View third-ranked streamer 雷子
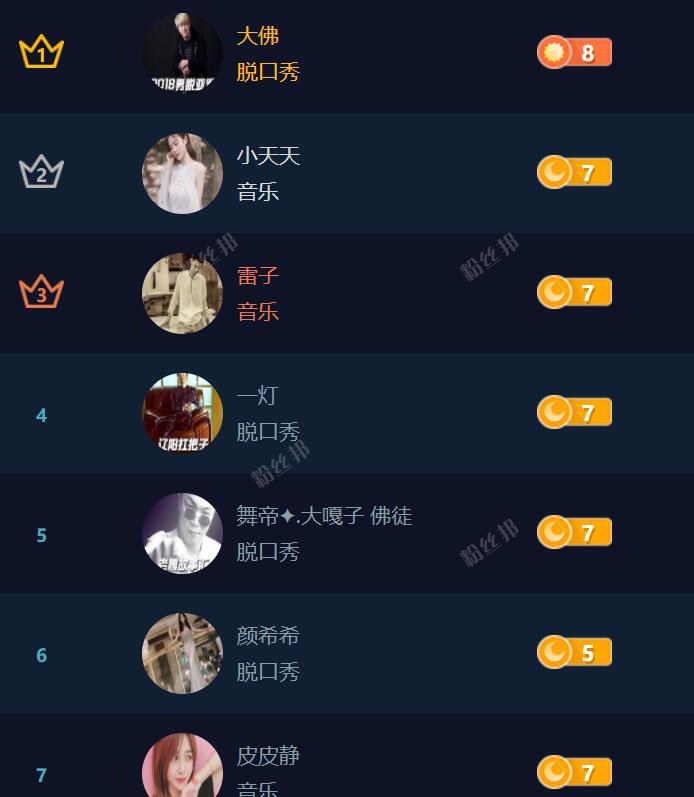This screenshot has width=694, height=797. pos(258,276)
